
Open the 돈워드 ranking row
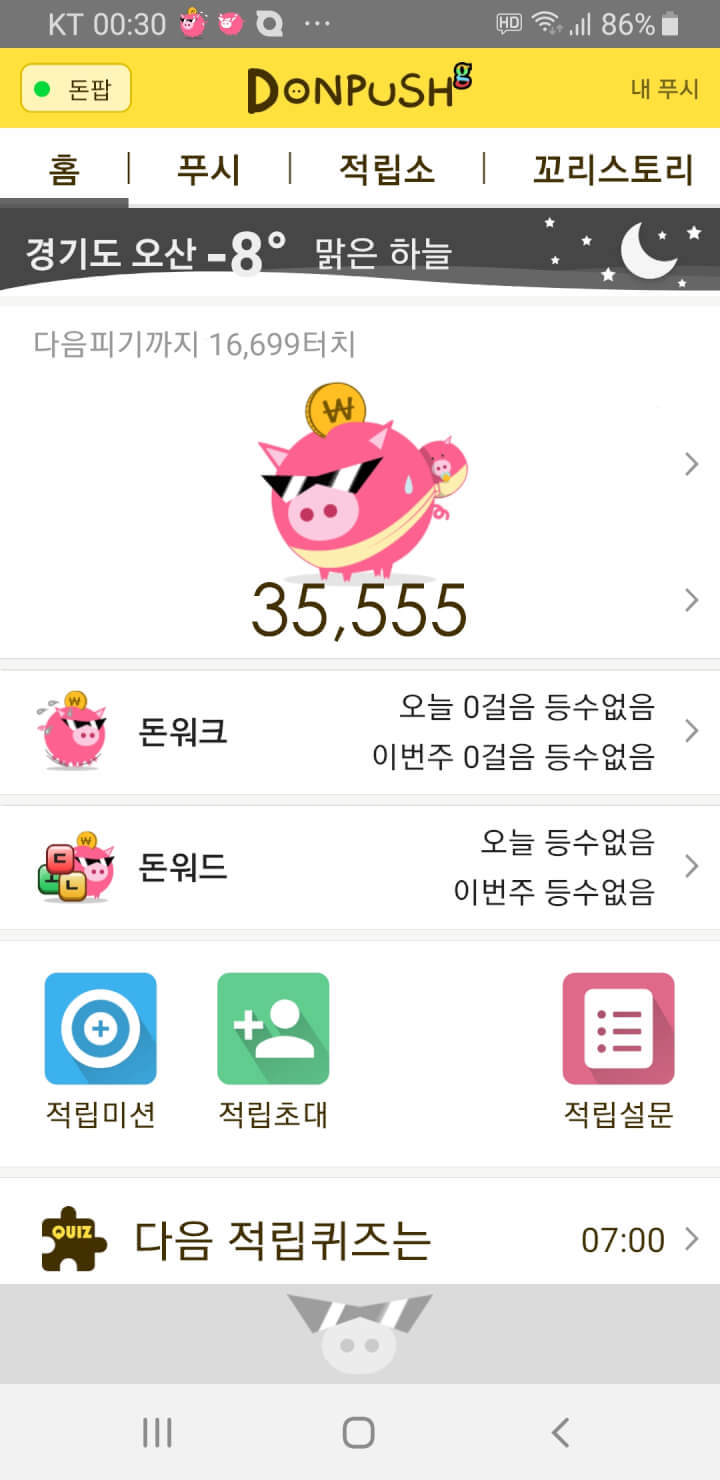360,867
